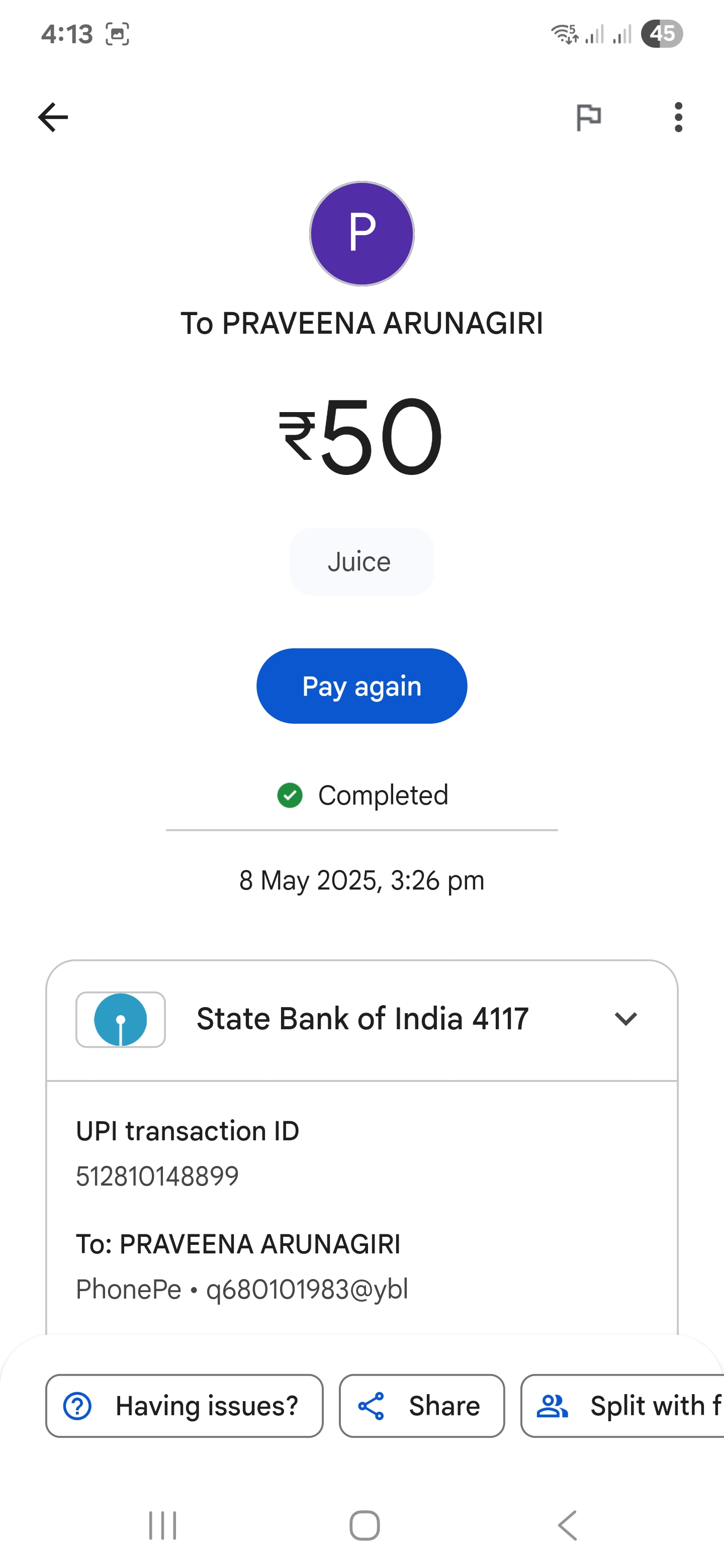Tap the Split with friends button

622,1406
